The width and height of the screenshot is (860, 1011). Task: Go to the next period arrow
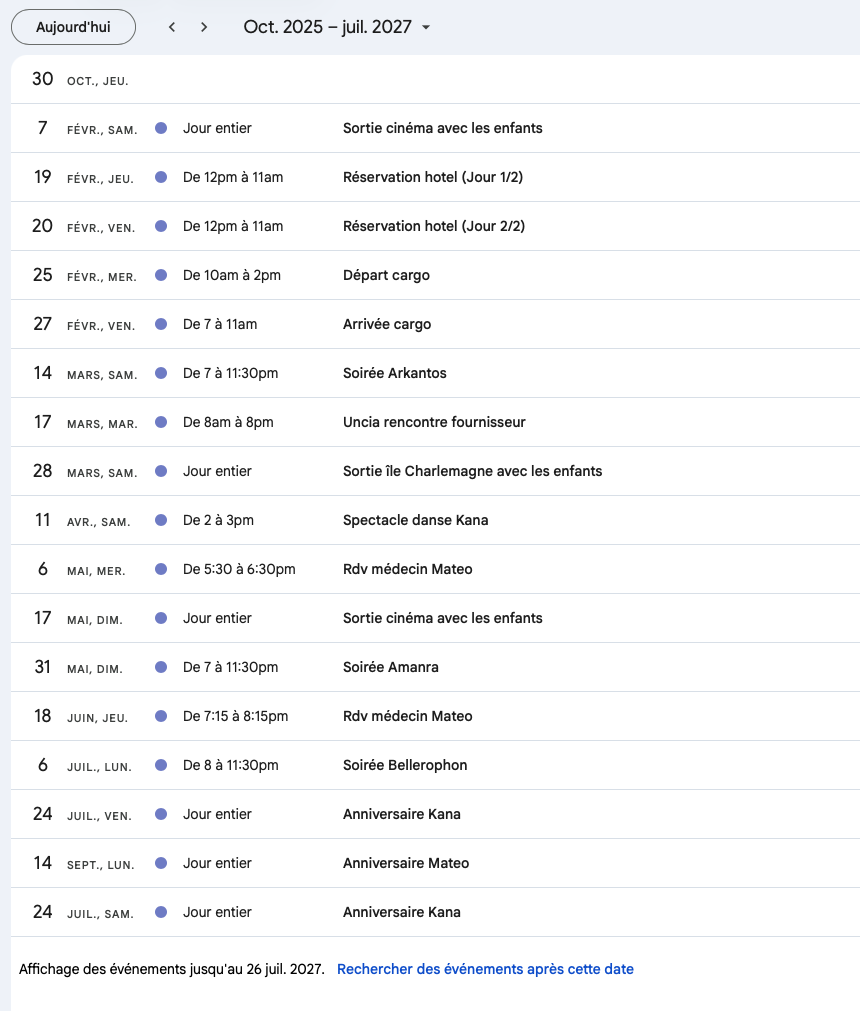coord(204,27)
